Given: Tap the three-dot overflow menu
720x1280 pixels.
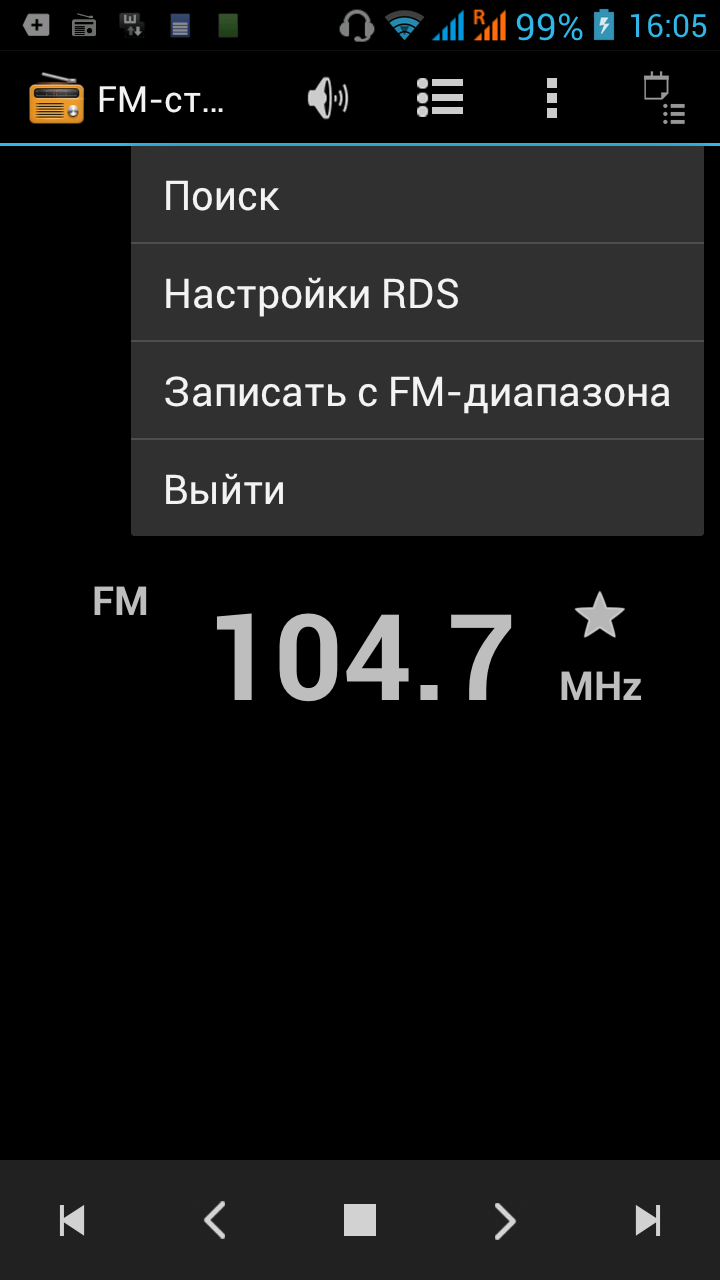Looking at the screenshot, I should [x=551, y=98].
